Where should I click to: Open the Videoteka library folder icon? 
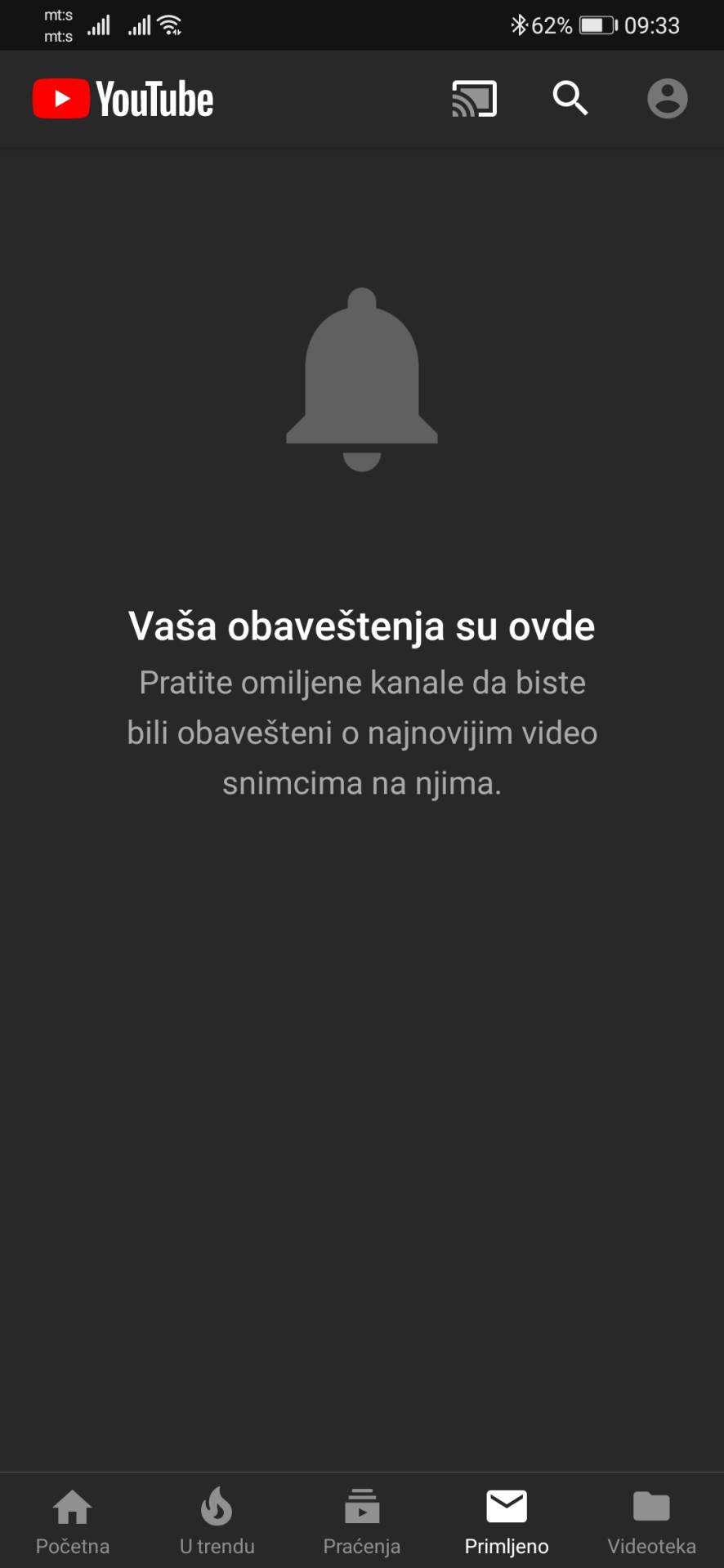[651, 1505]
